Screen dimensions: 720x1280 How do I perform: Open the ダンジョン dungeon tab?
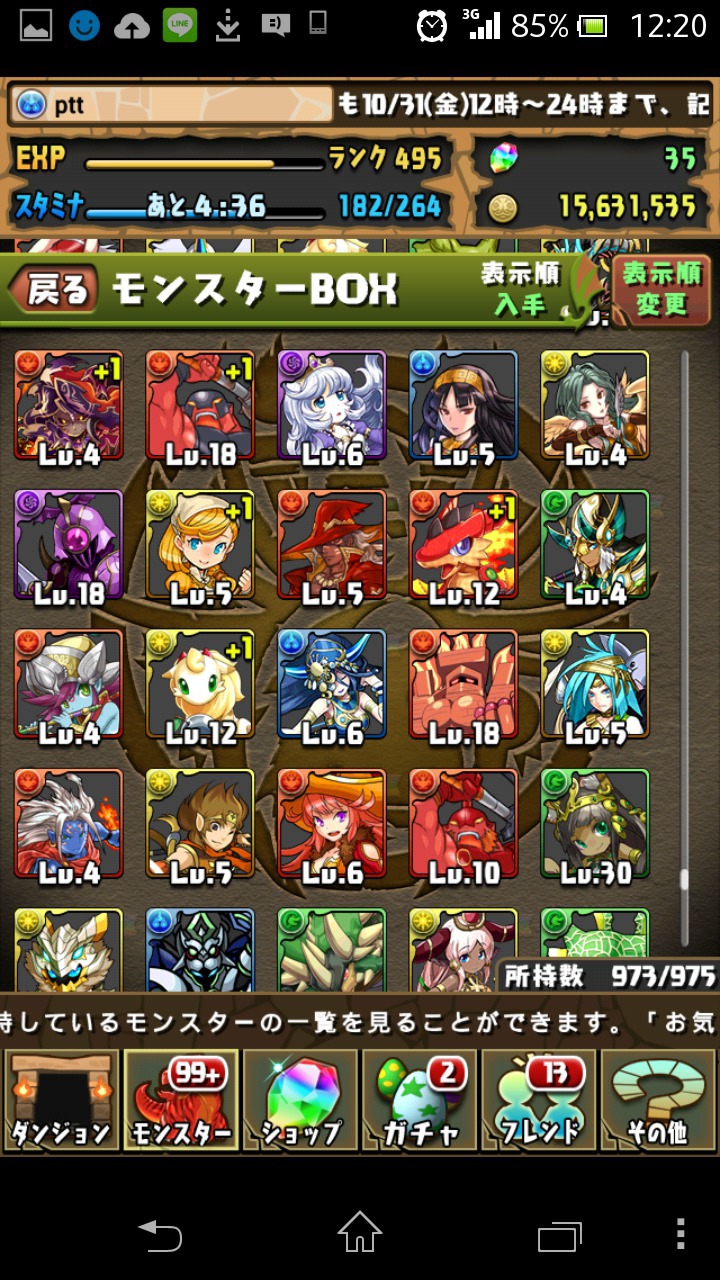[60, 1099]
